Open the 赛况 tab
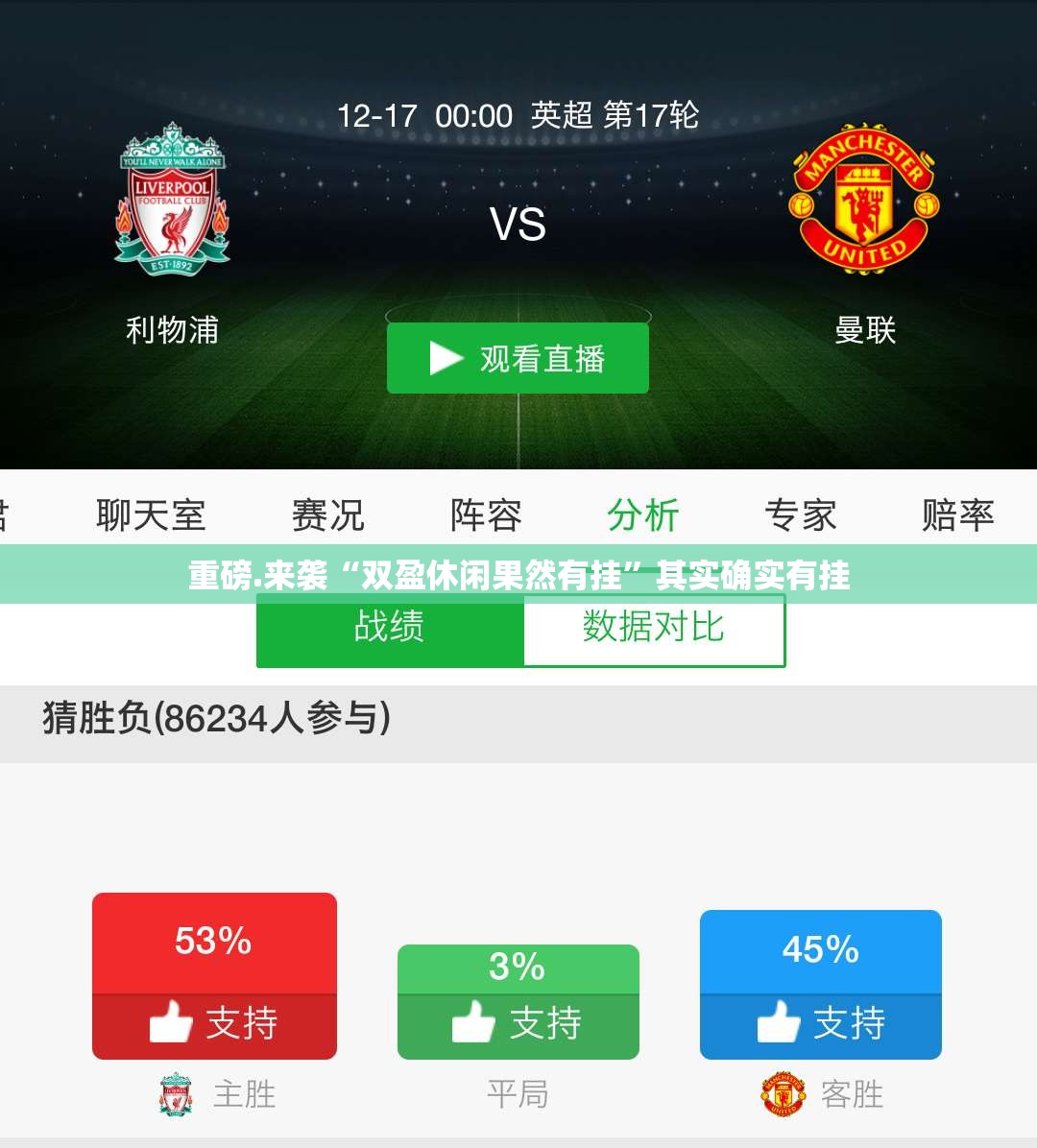Viewport: 1037px width, 1148px height. pos(327,515)
